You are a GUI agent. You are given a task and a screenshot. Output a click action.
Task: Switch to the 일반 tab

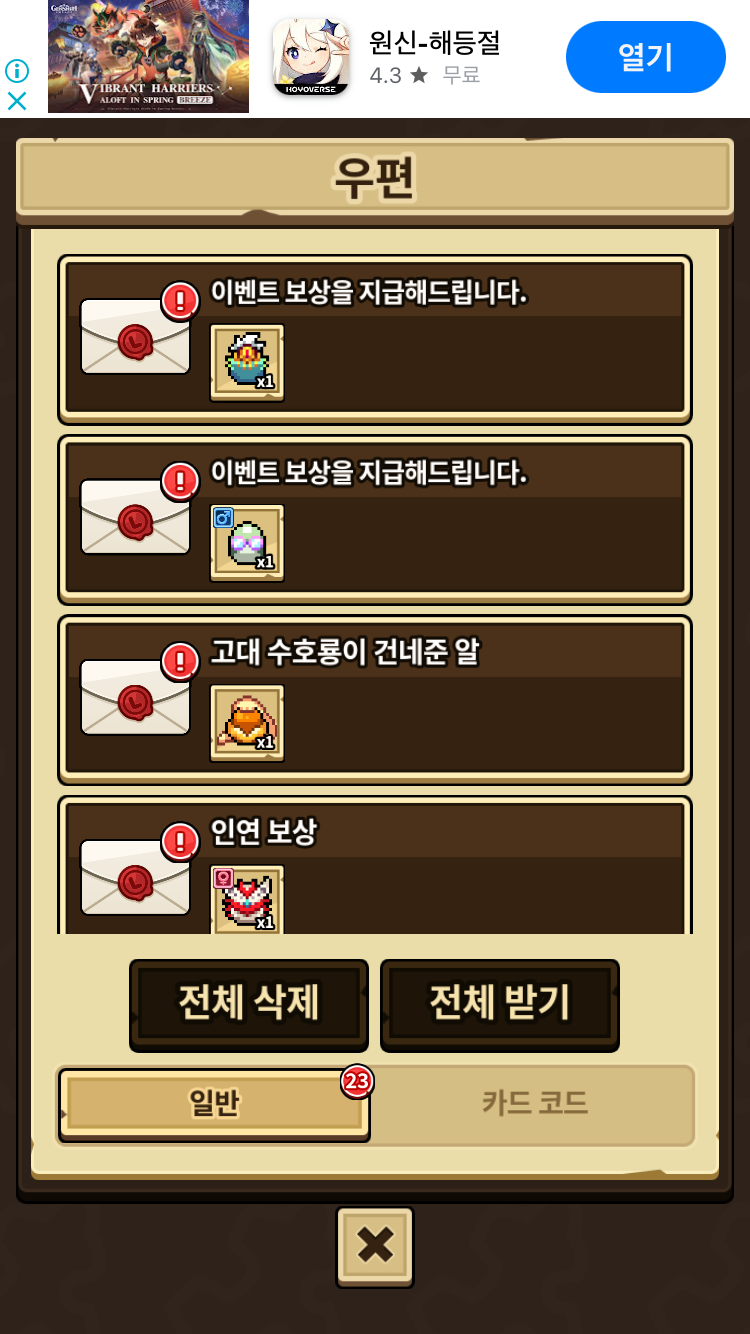pyautogui.click(x=214, y=1104)
